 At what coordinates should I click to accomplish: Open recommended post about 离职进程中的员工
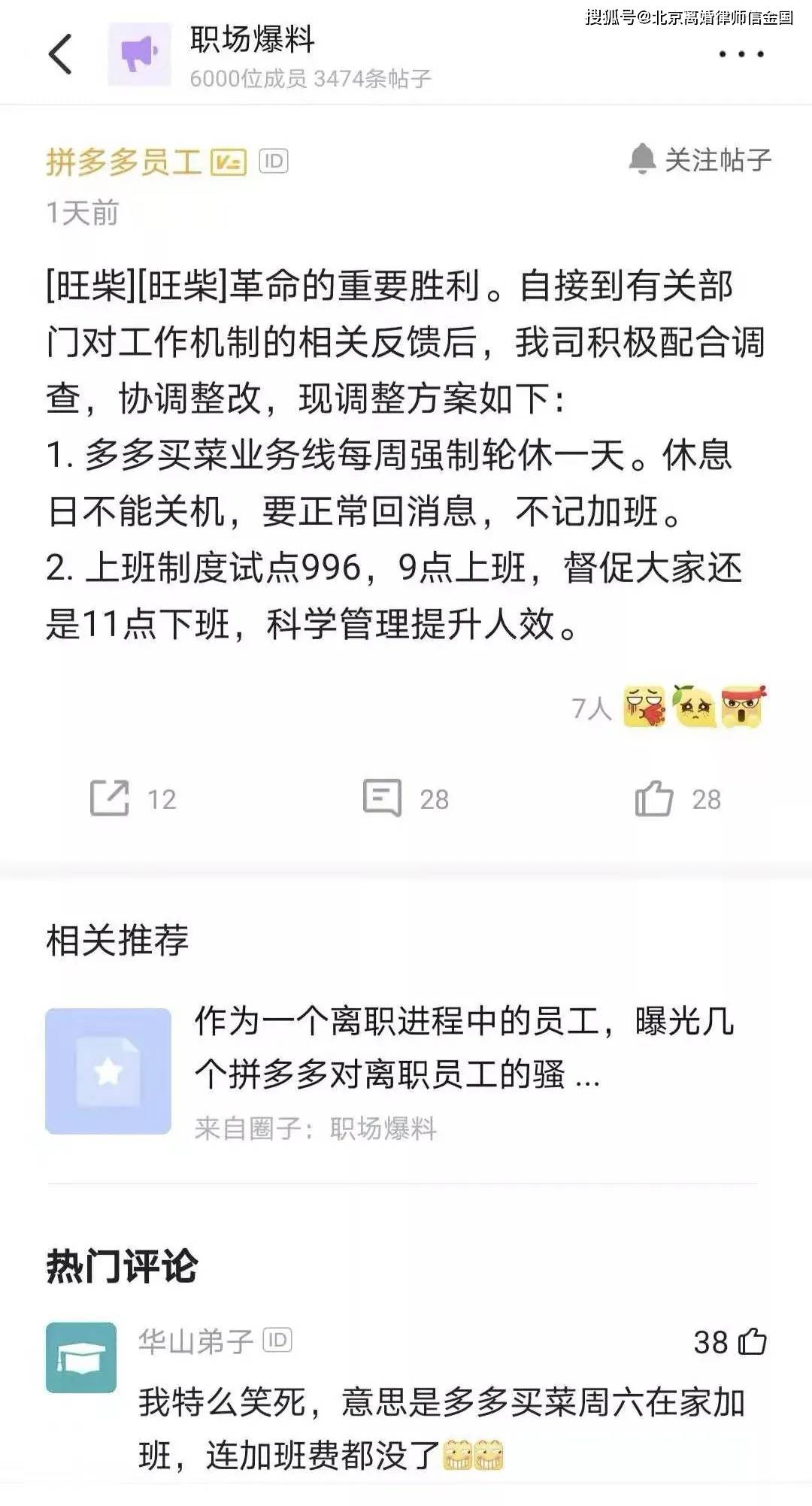click(x=462, y=1047)
